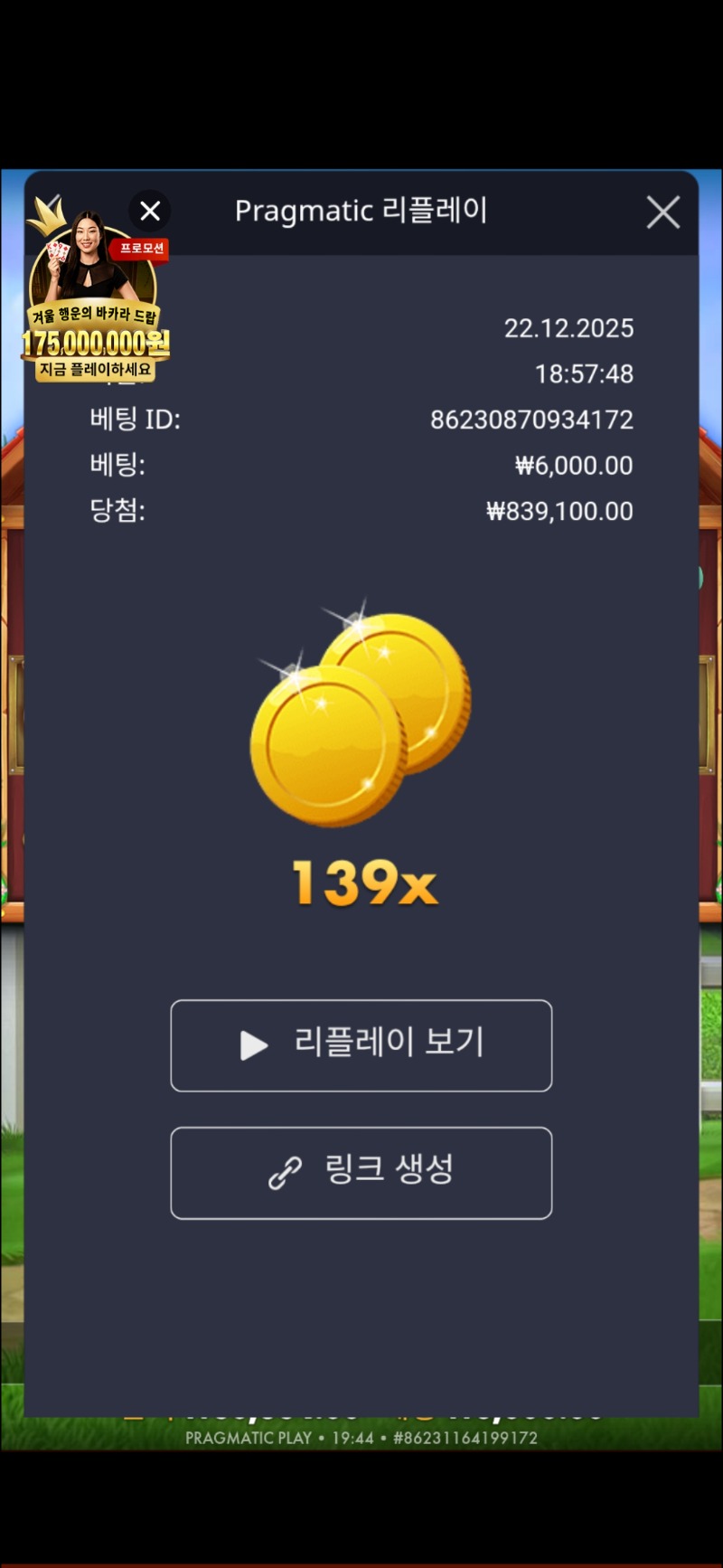Watch the replay via 리플레이 보기

361,1044
